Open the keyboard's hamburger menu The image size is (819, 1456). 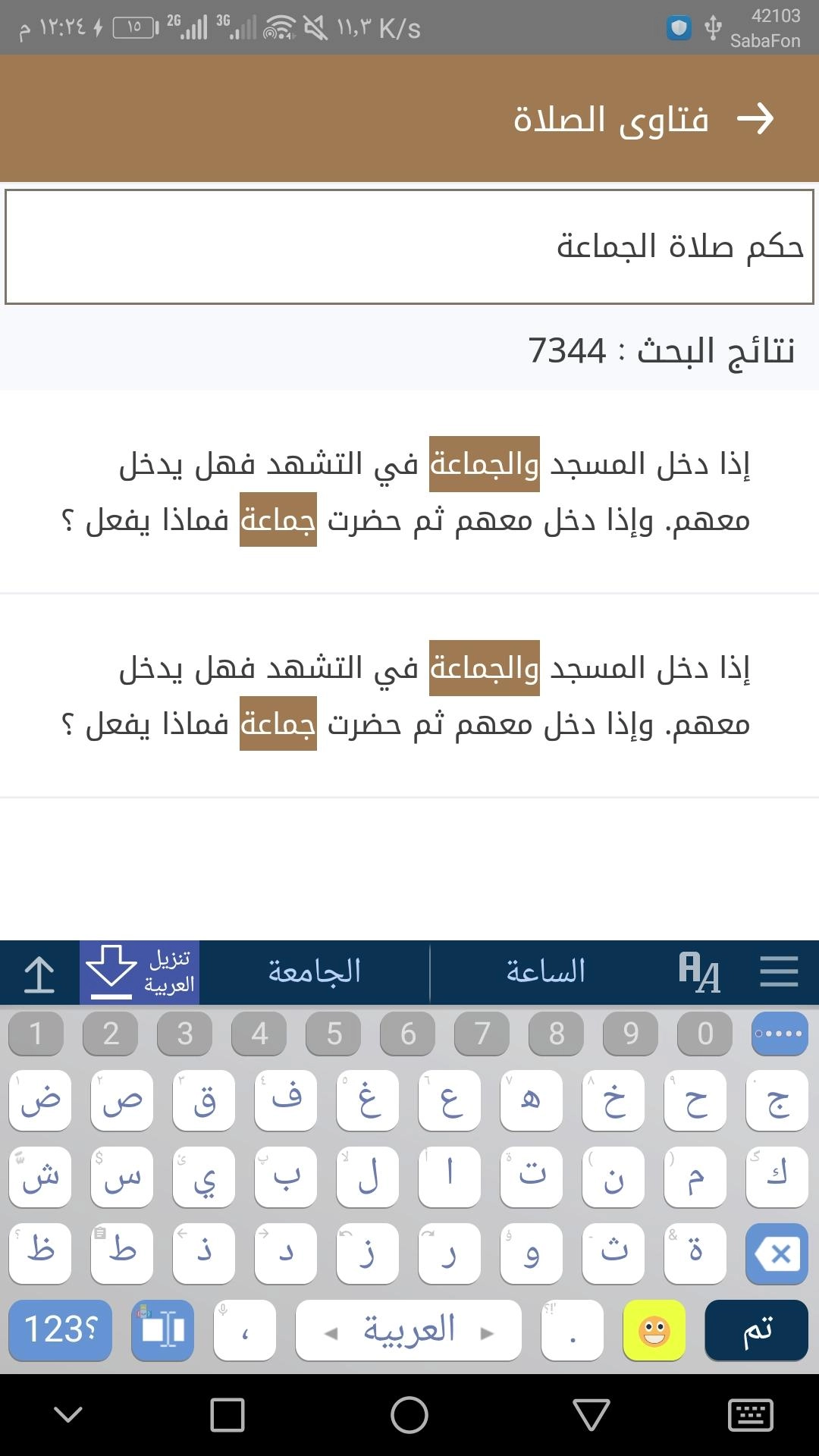pos(779,972)
